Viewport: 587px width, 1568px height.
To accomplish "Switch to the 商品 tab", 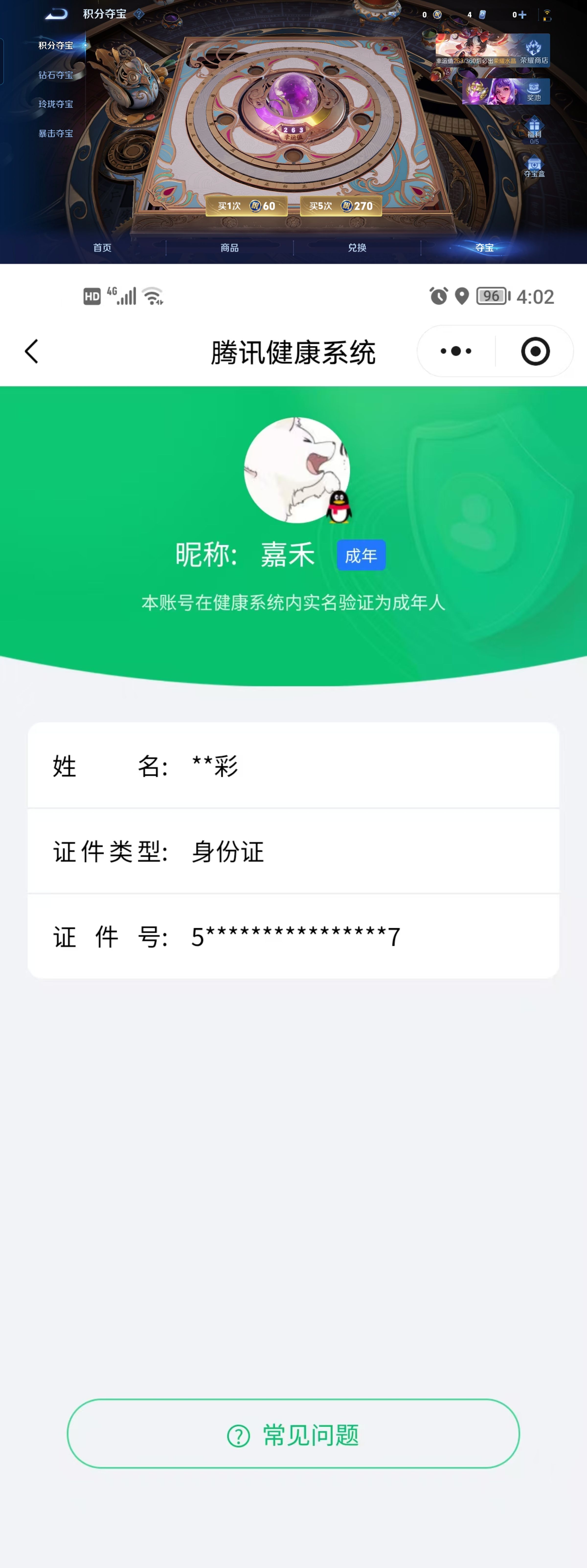I will (x=230, y=248).
